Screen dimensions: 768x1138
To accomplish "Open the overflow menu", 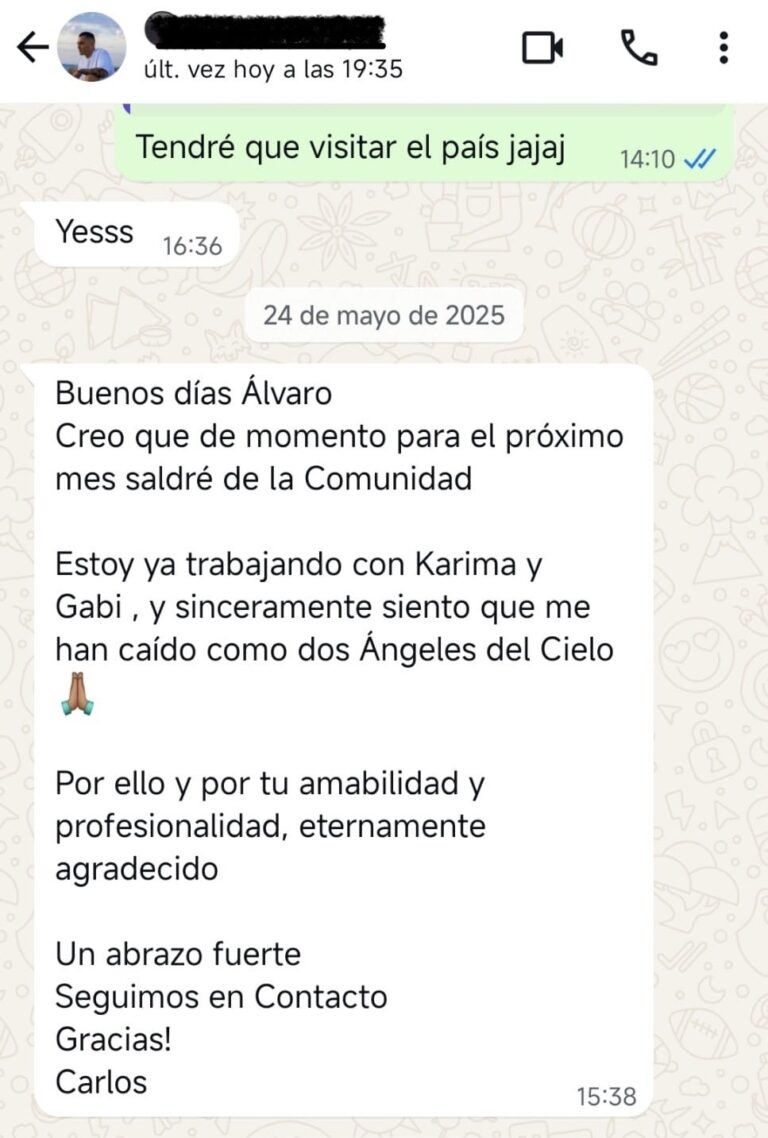I will point(723,47).
